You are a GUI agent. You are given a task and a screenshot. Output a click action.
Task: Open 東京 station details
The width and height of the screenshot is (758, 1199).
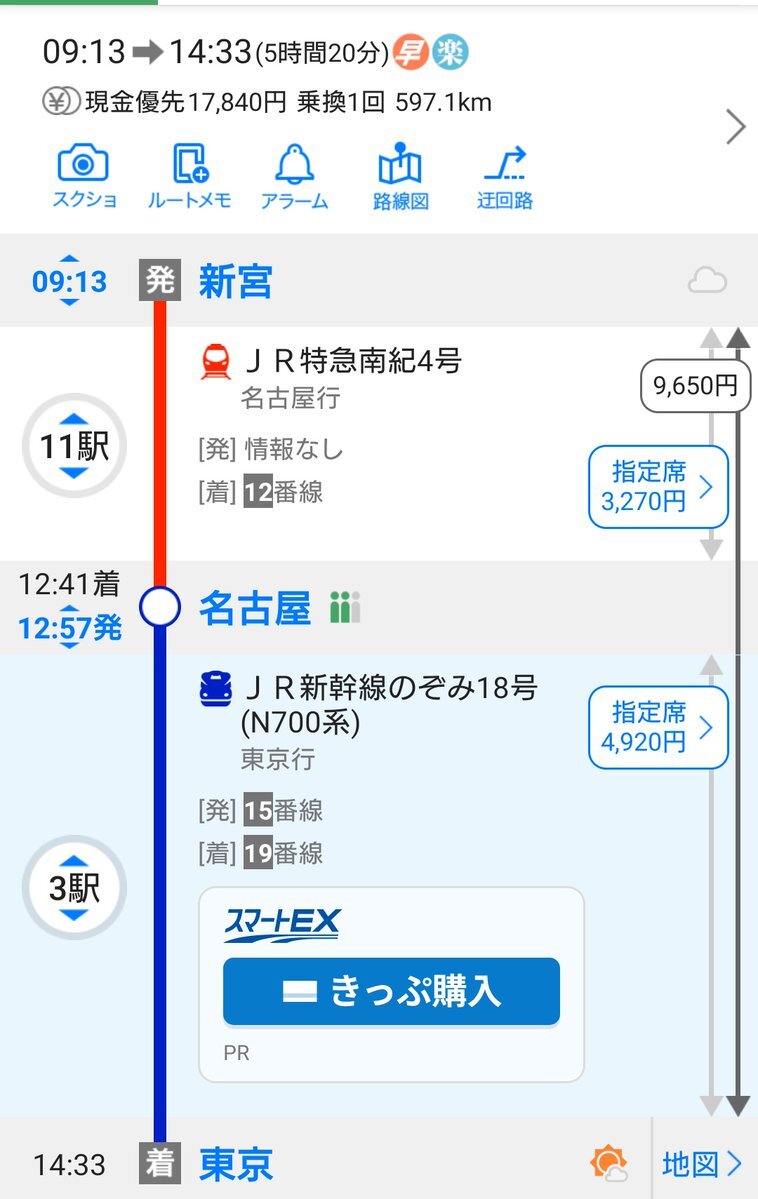point(236,1164)
